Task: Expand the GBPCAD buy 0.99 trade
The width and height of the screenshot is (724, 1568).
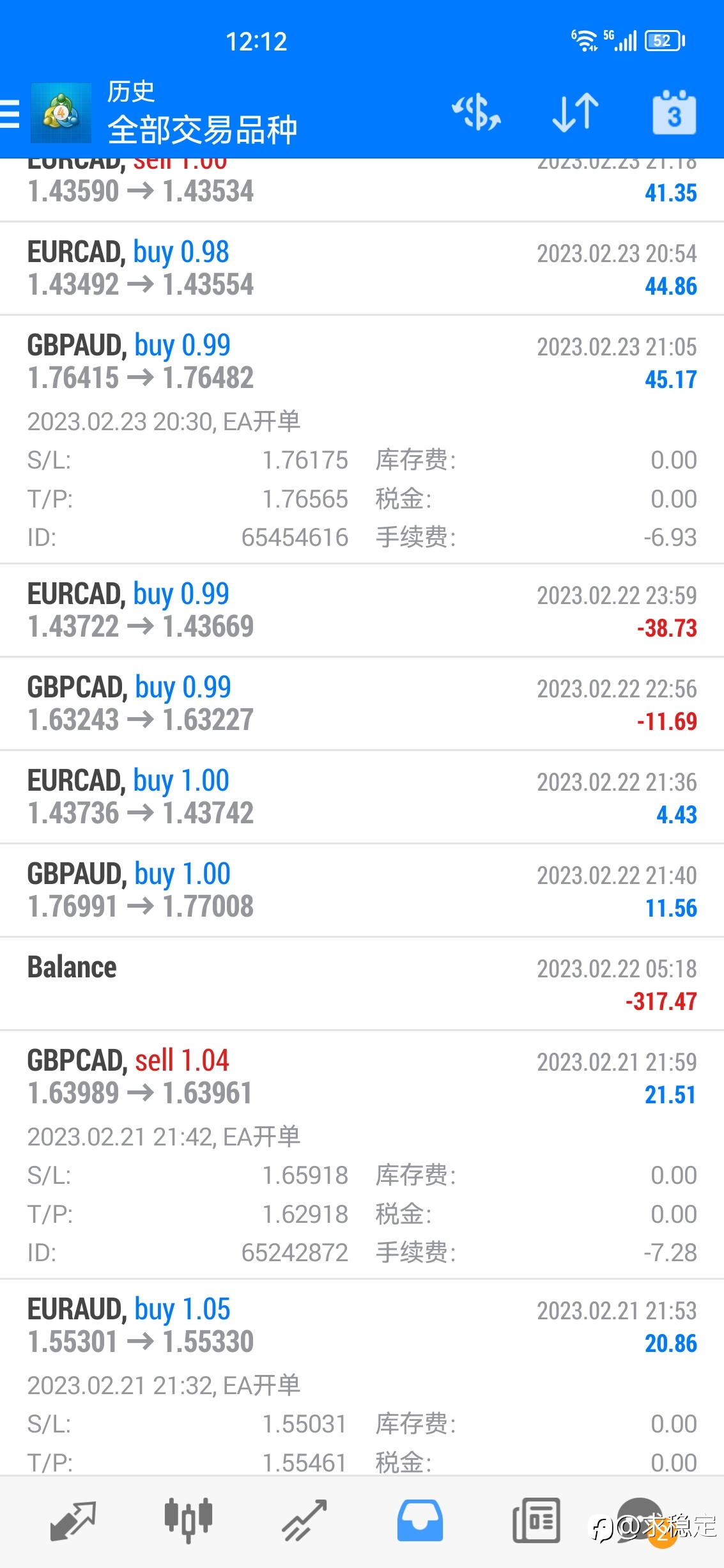Action: click(362, 704)
